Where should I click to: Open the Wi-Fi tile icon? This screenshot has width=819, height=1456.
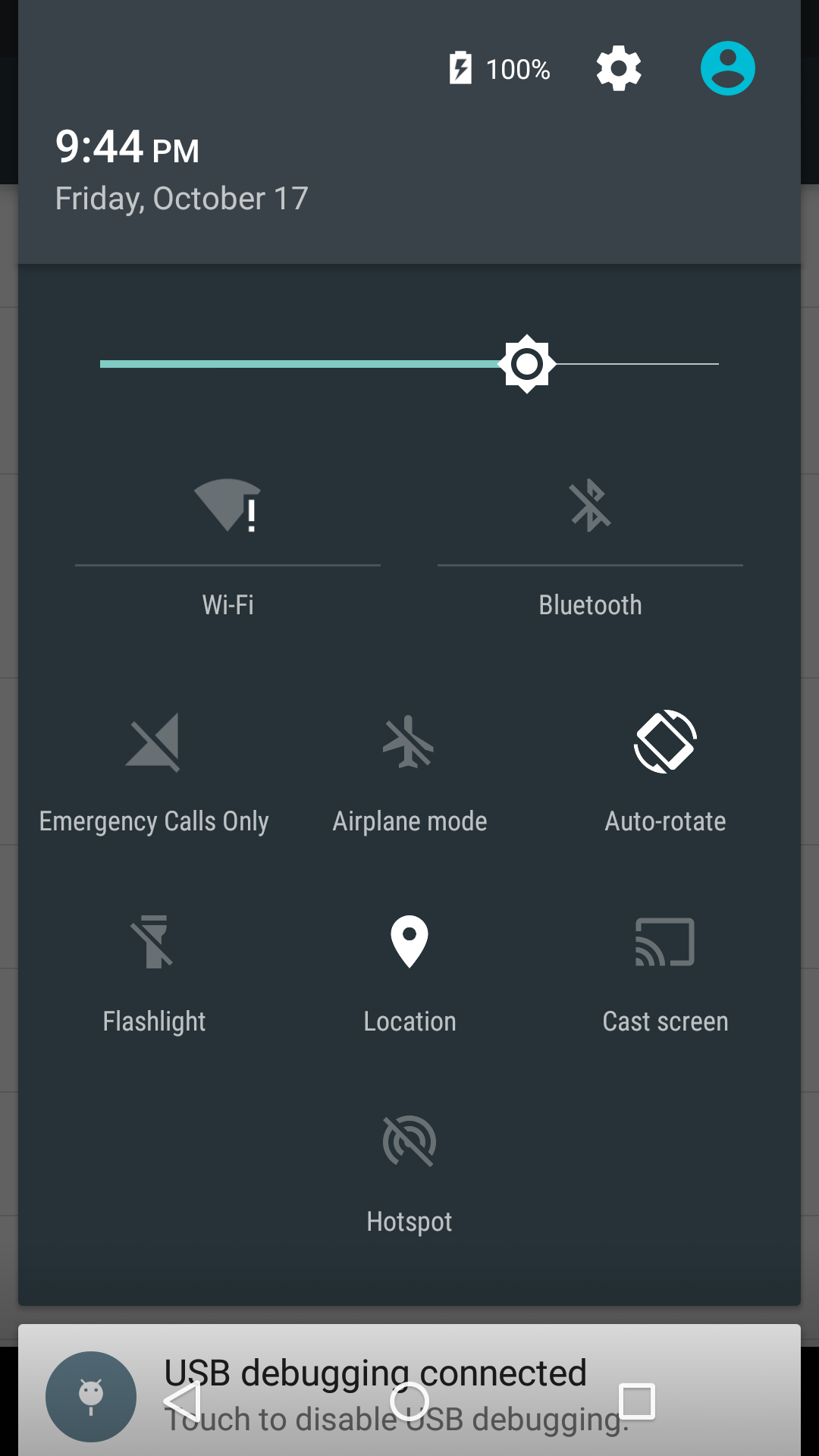point(227,507)
